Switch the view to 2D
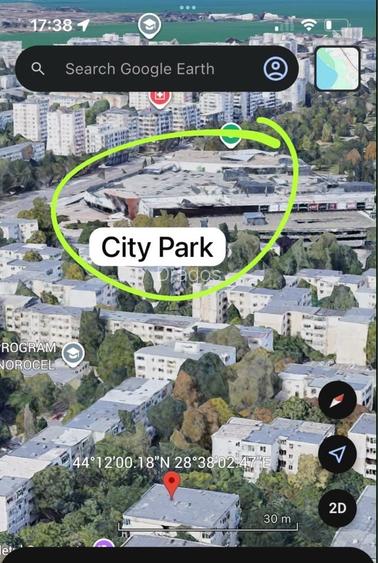The image size is (378, 563). [x=337, y=508]
